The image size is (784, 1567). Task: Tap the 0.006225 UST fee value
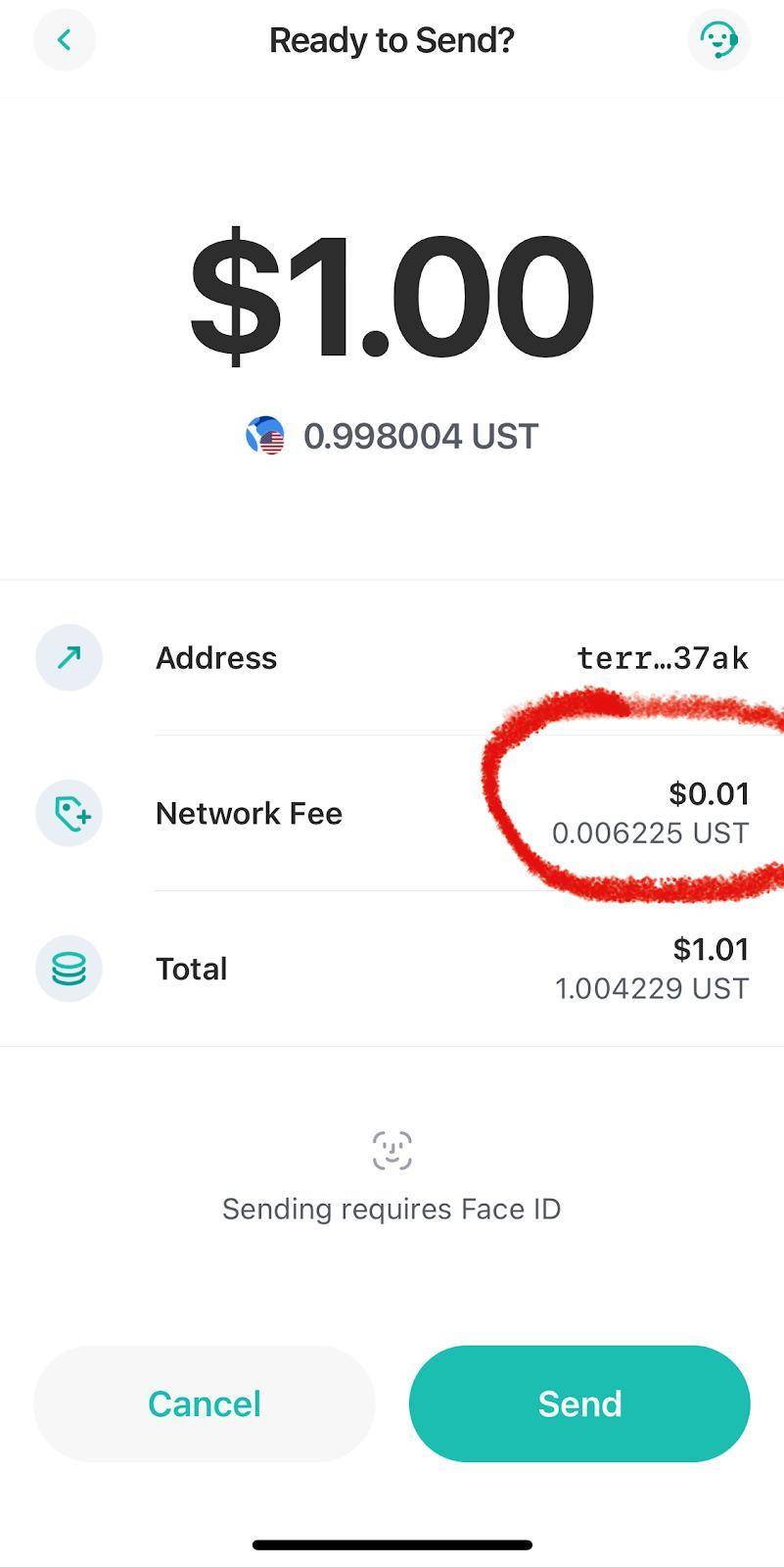[x=650, y=833]
